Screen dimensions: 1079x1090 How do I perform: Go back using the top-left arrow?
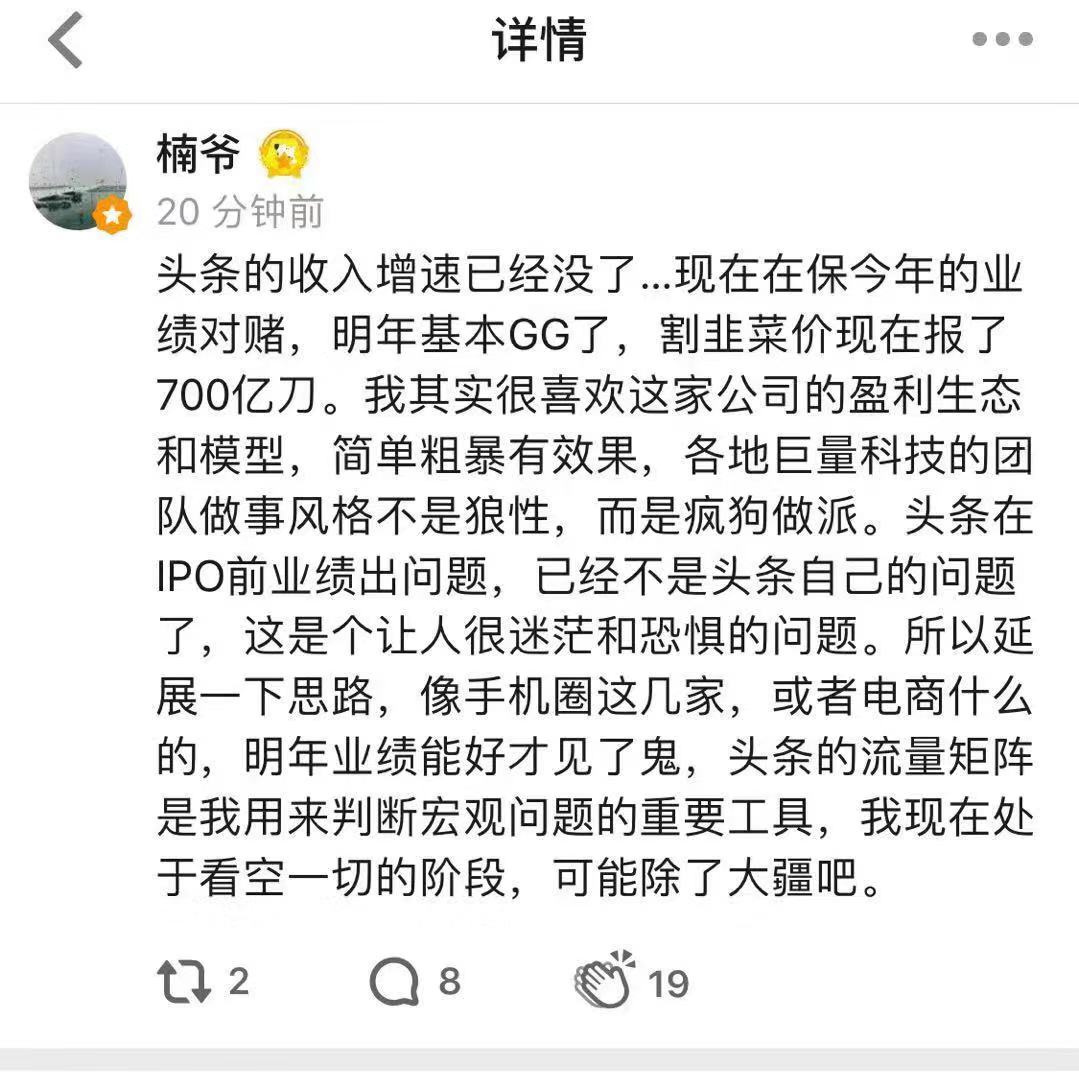click(x=66, y=41)
